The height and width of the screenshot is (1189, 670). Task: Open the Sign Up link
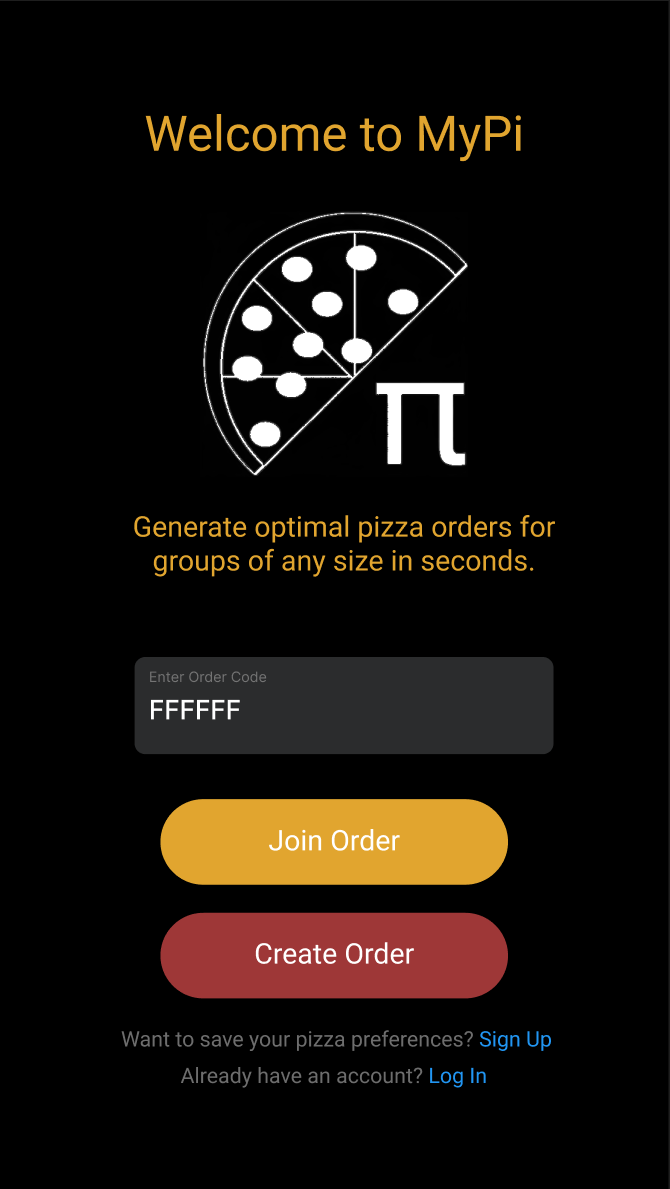point(515,1040)
